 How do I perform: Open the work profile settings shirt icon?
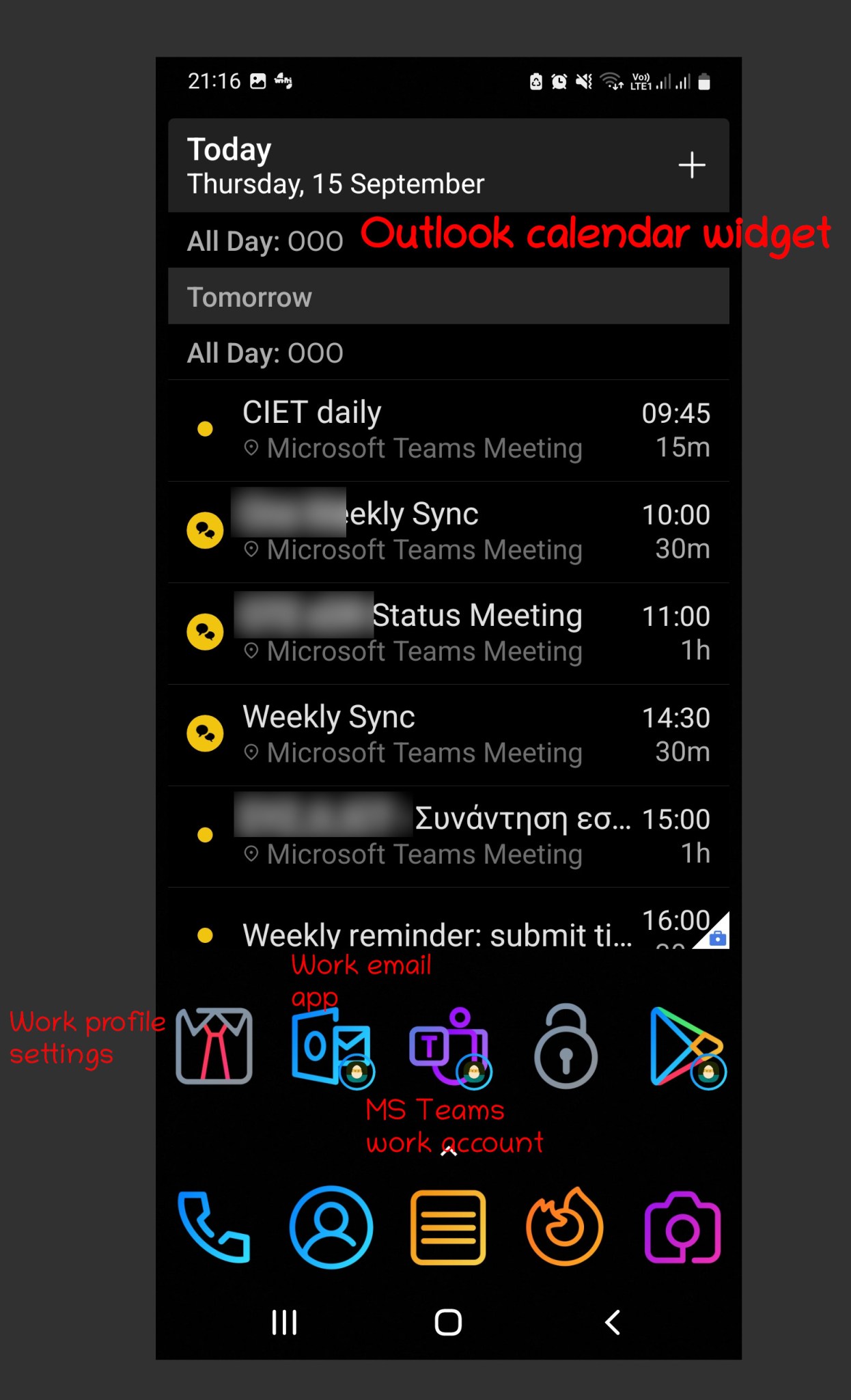tap(214, 1045)
